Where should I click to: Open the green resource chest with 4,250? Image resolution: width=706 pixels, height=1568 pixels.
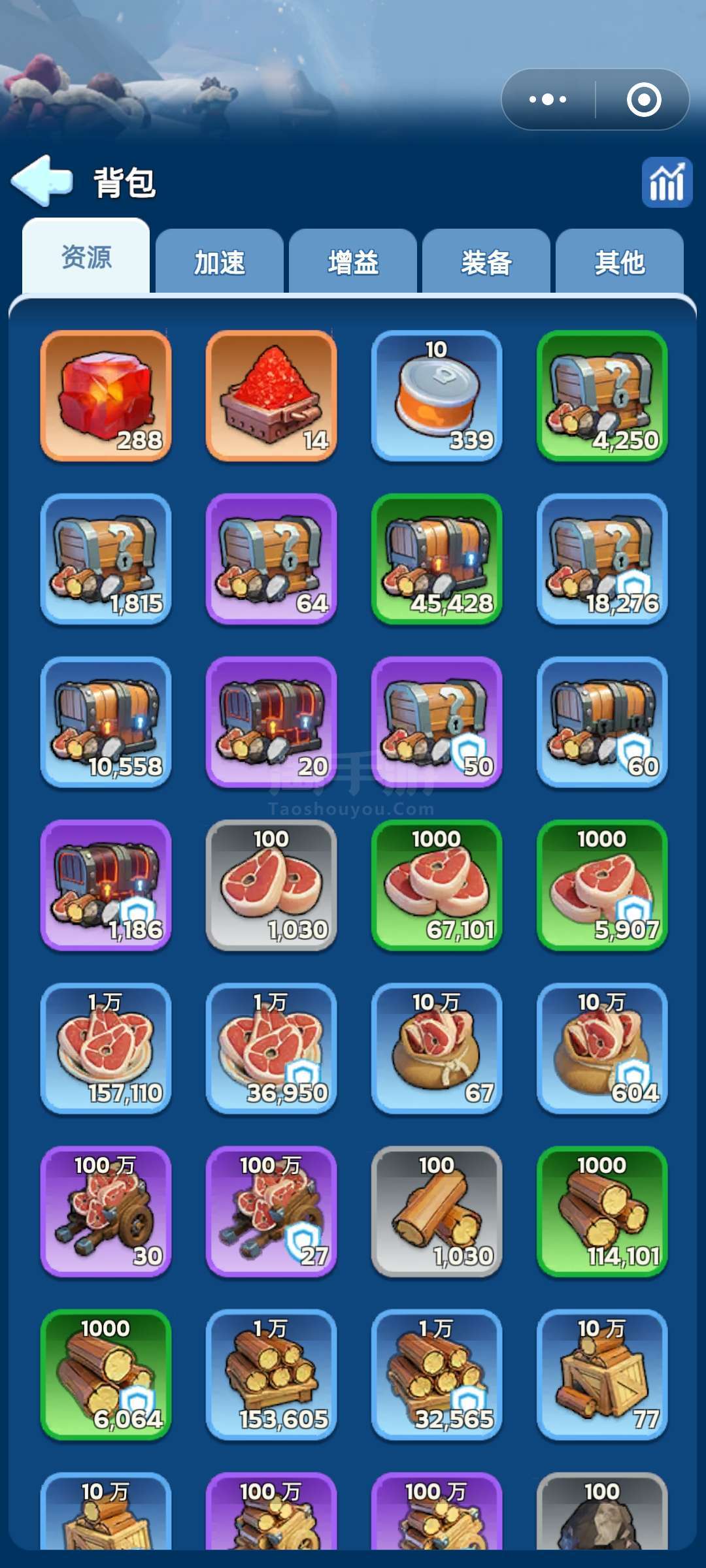point(602,396)
